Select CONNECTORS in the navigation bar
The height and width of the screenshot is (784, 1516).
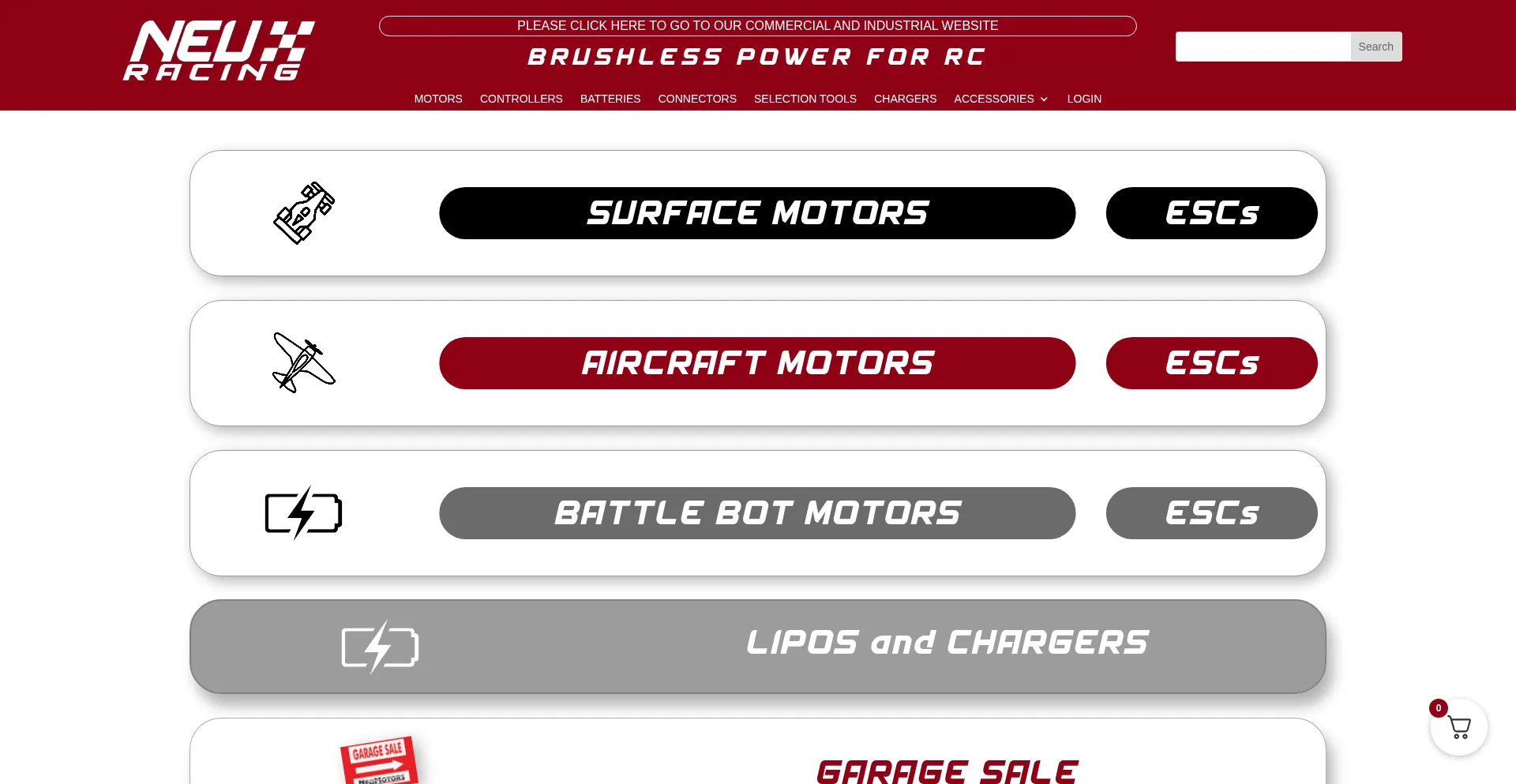pyautogui.click(x=697, y=99)
